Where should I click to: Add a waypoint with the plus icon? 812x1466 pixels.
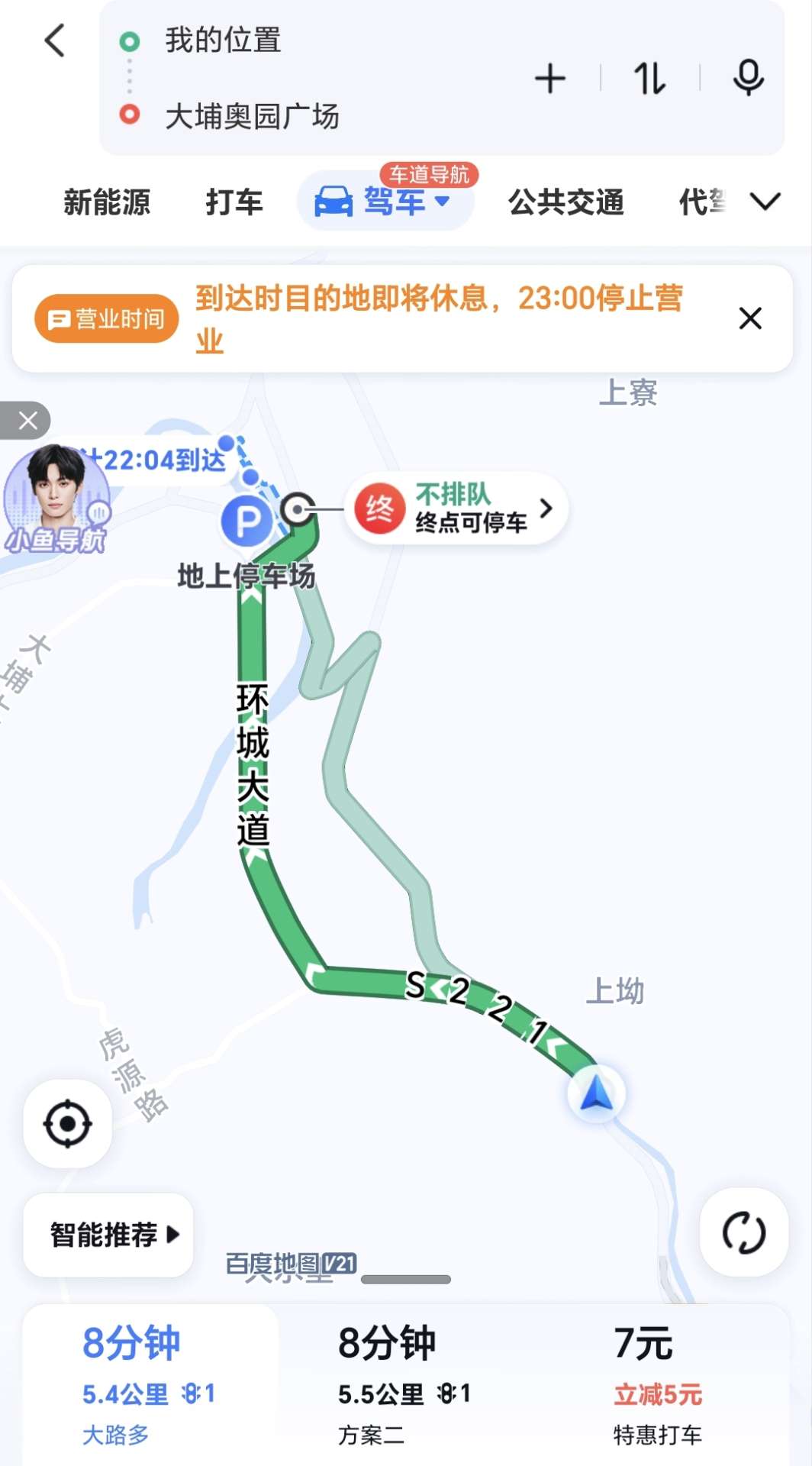coord(549,79)
